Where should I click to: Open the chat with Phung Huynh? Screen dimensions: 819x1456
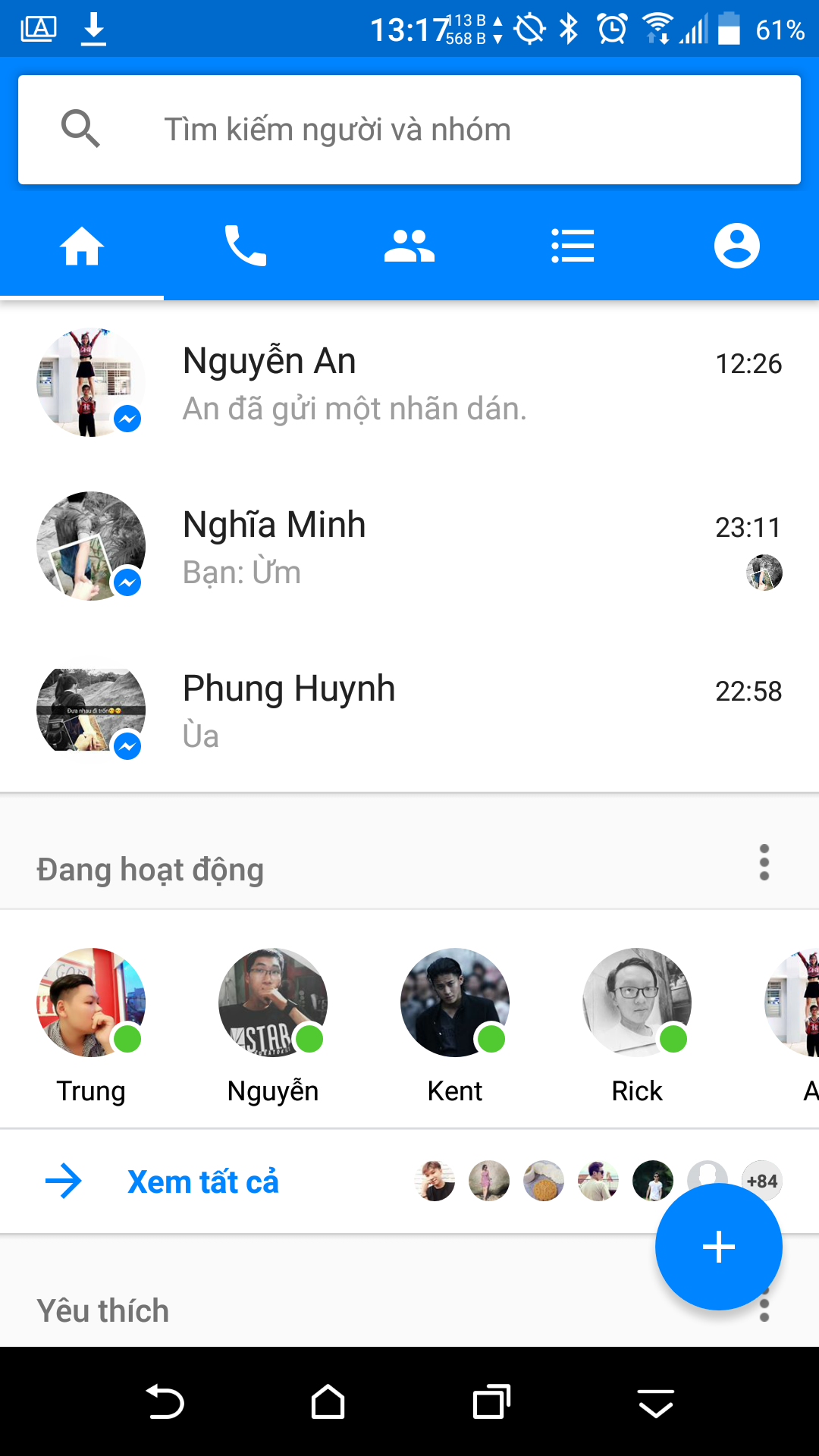[x=409, y=711]
